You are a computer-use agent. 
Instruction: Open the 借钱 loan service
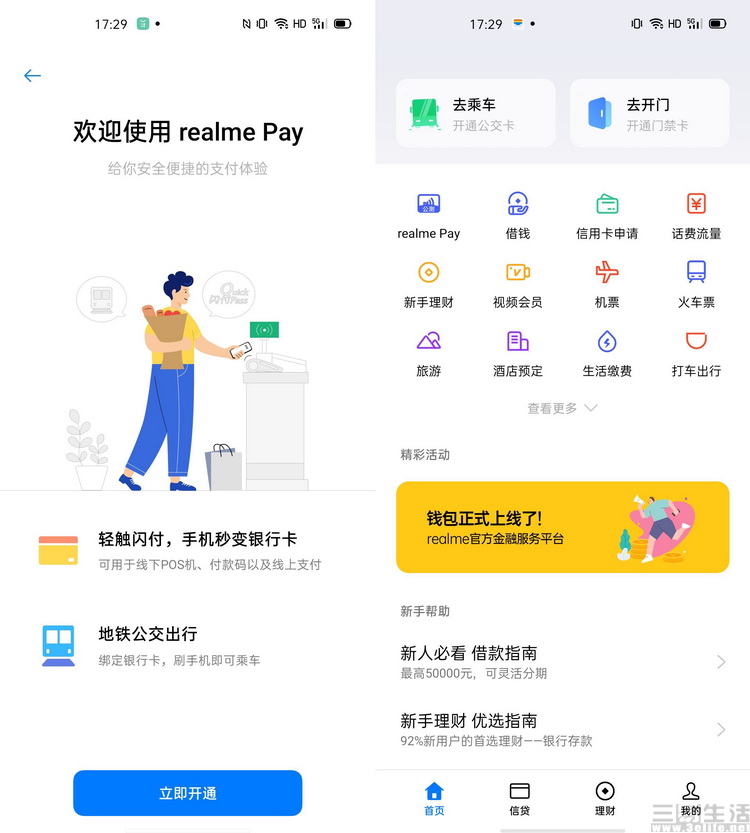pyautogui.click(x=518, y=216)
